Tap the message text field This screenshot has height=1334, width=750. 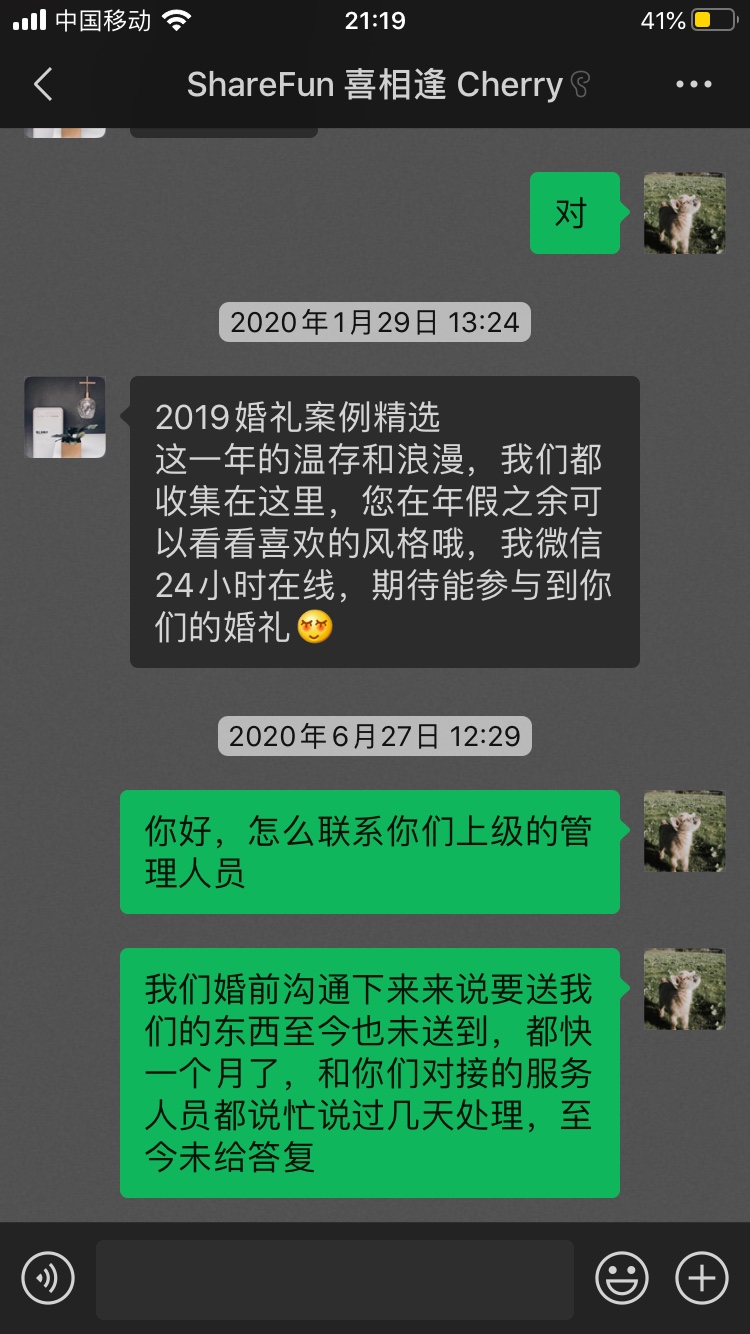pos(335,1279)
